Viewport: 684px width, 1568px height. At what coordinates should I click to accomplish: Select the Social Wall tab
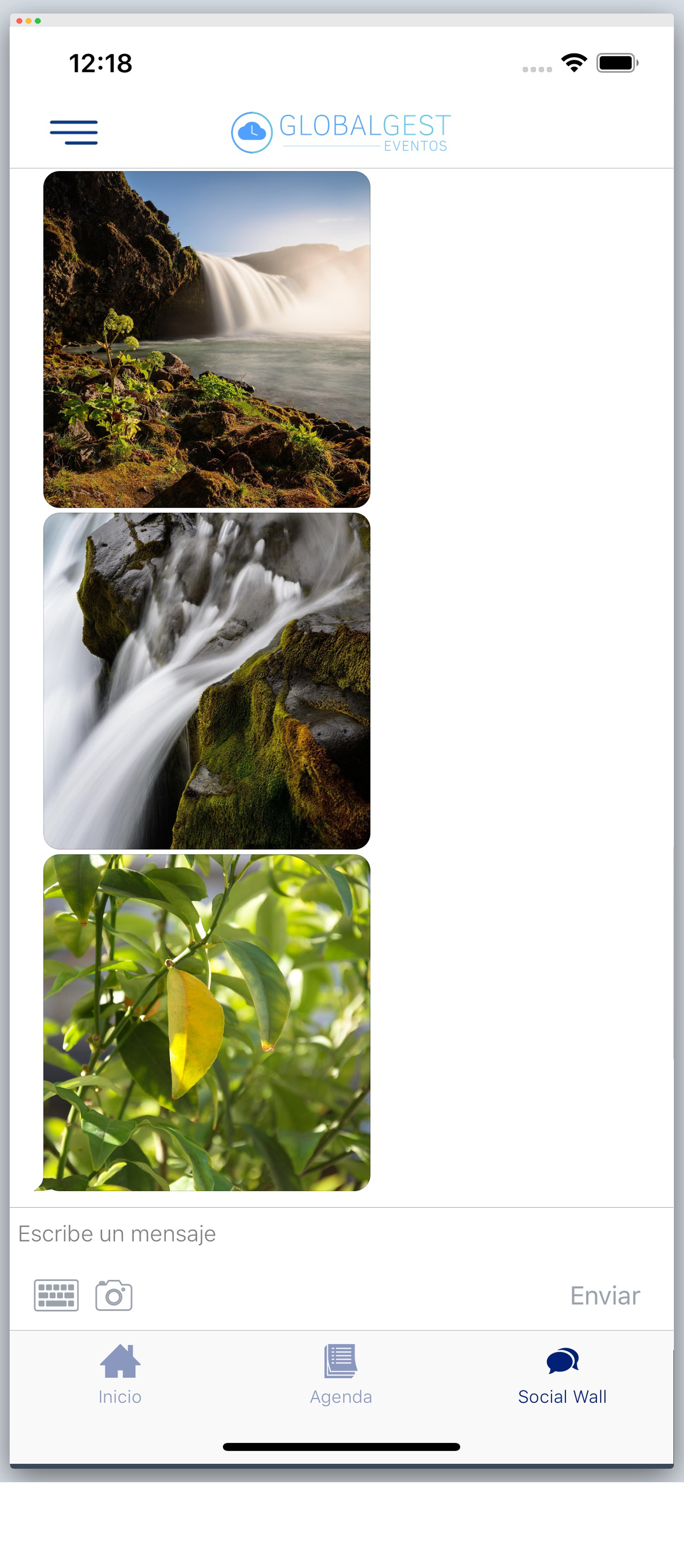pos(562,1374)
